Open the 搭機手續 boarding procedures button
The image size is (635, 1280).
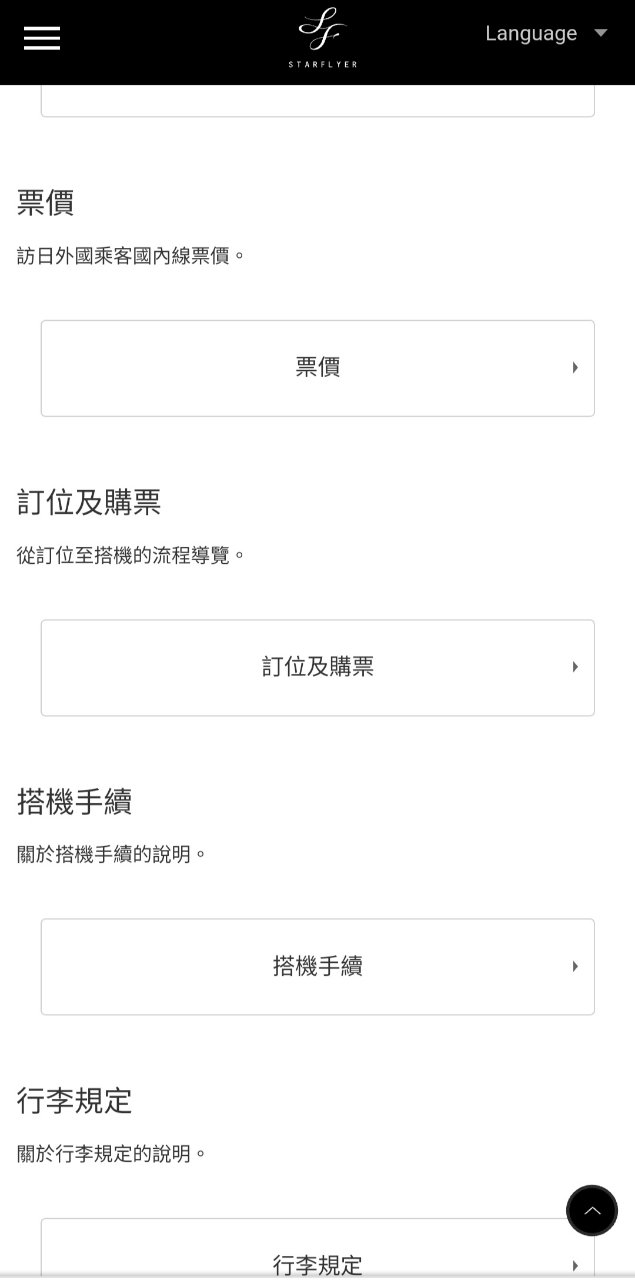click(317, 966)
